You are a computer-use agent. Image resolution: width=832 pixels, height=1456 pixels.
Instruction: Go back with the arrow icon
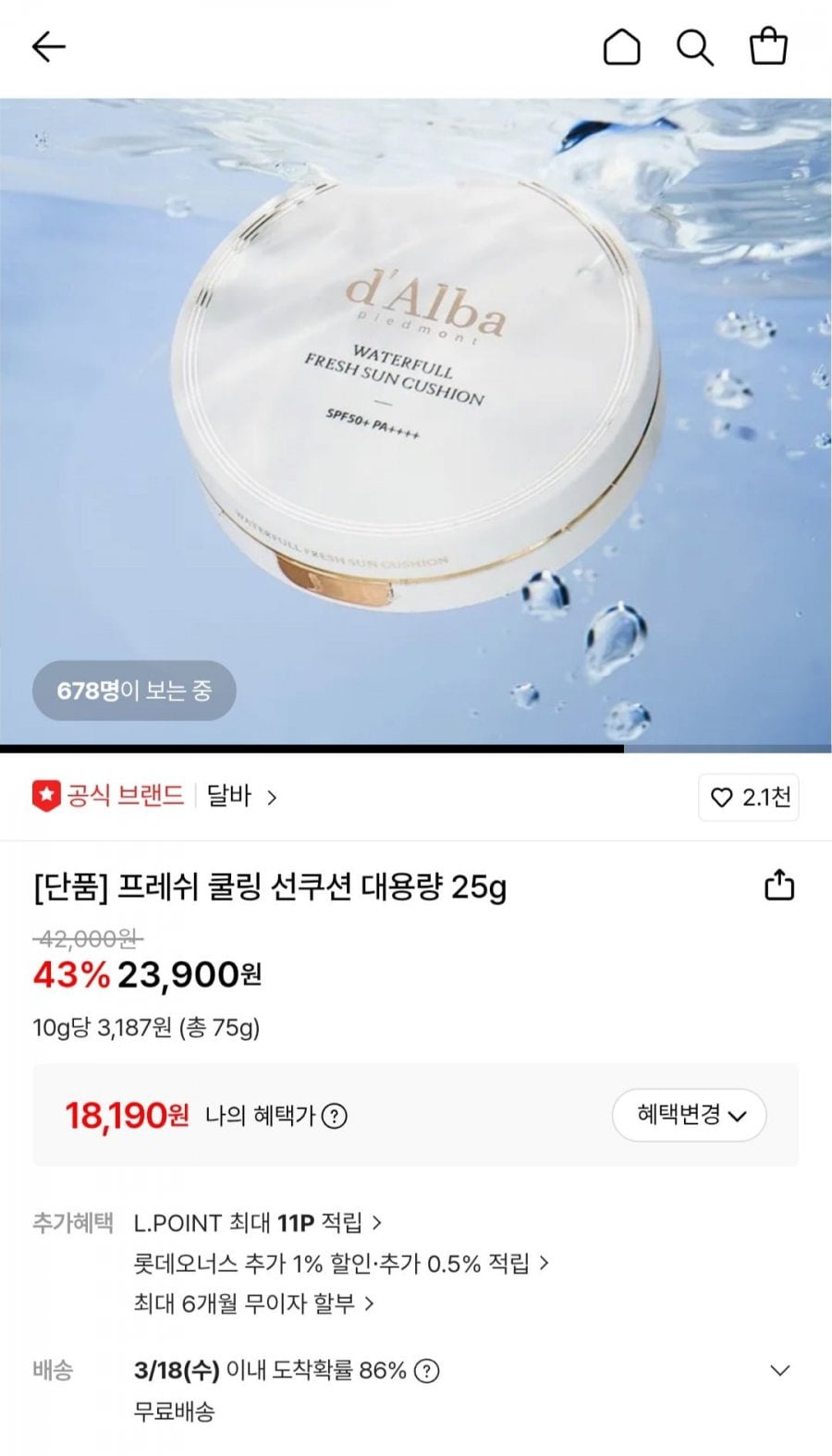click(48, 46)
